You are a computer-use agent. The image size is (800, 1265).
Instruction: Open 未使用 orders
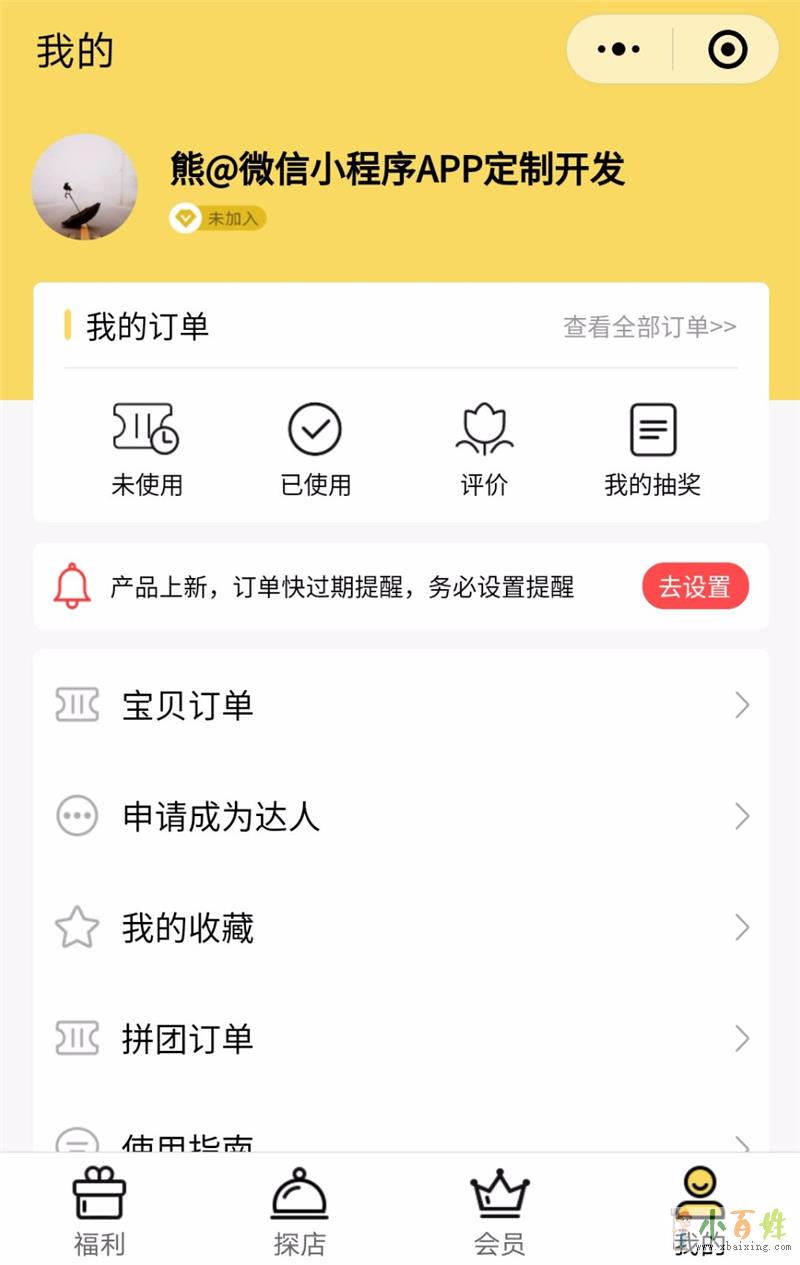coord(146,450)
